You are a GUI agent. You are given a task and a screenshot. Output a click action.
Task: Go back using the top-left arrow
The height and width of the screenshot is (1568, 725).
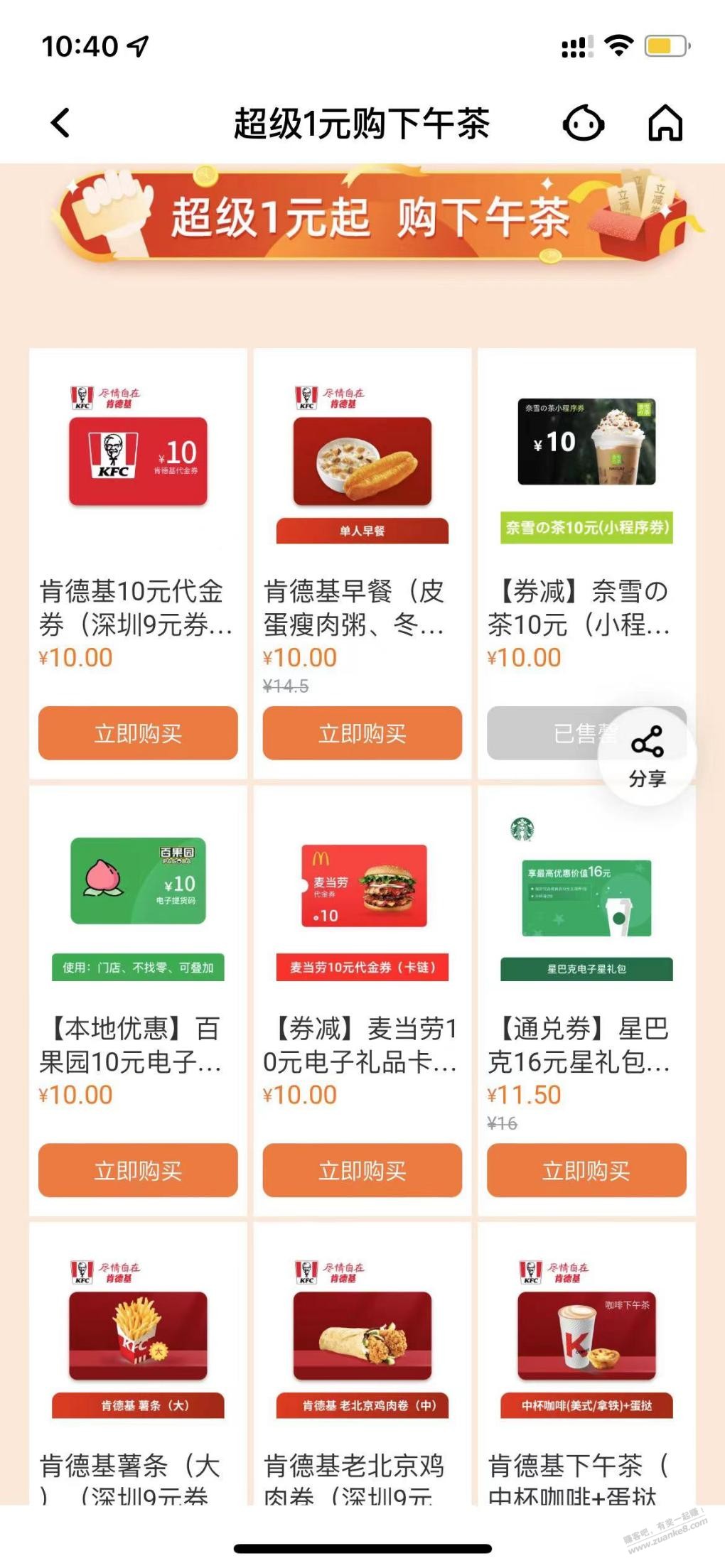[61, 123]
